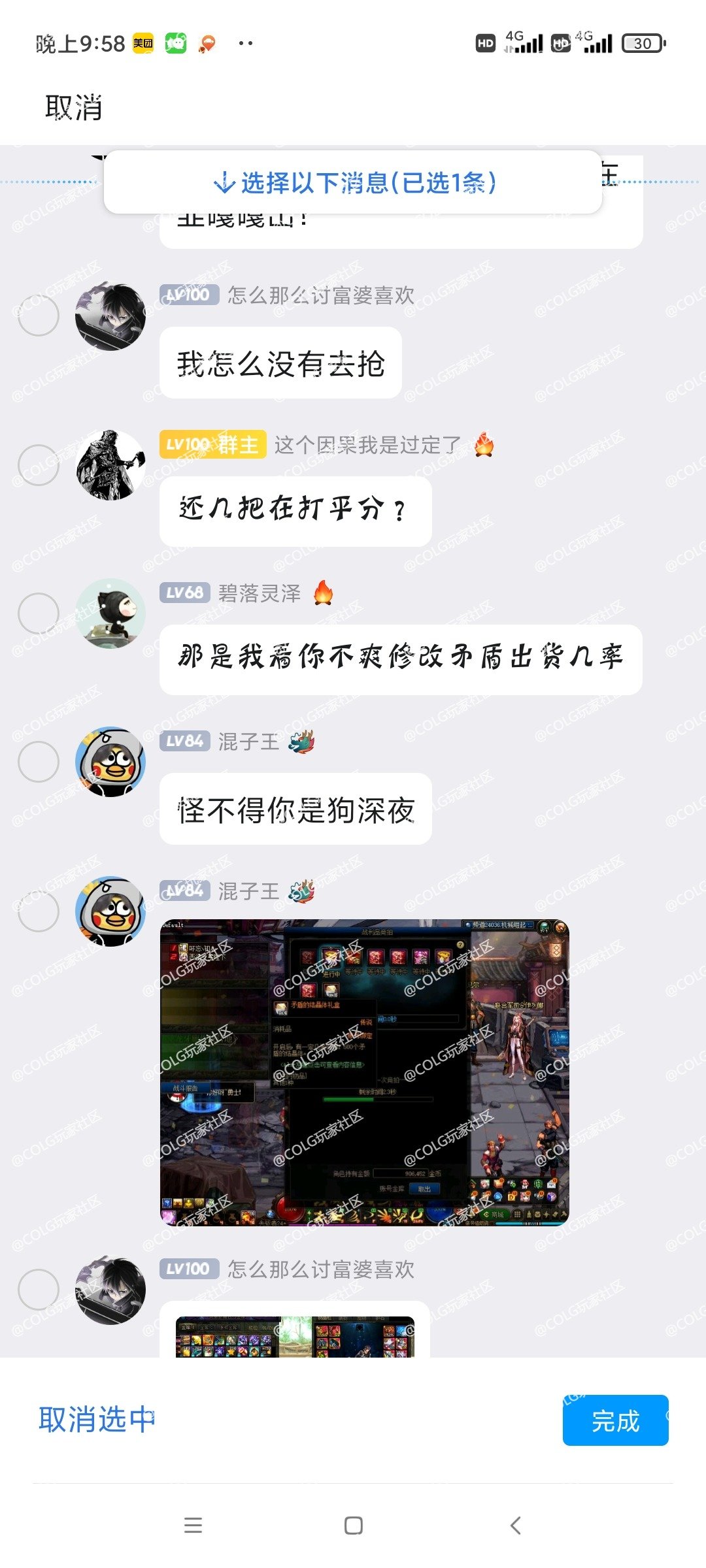Select the last image message from 怎么那么讨富婆喜欢

[39, 1289]
